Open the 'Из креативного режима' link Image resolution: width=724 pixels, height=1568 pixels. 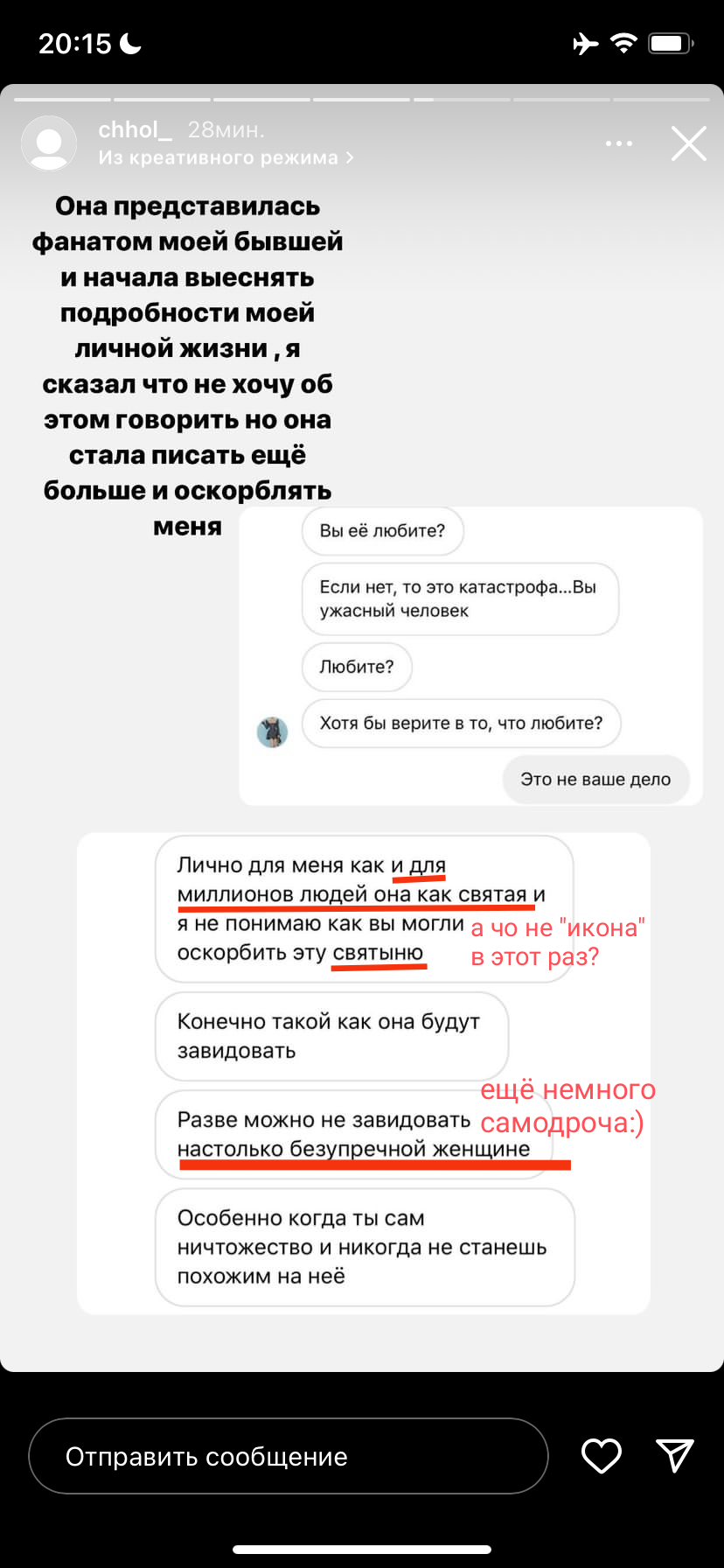click(226, 157)
